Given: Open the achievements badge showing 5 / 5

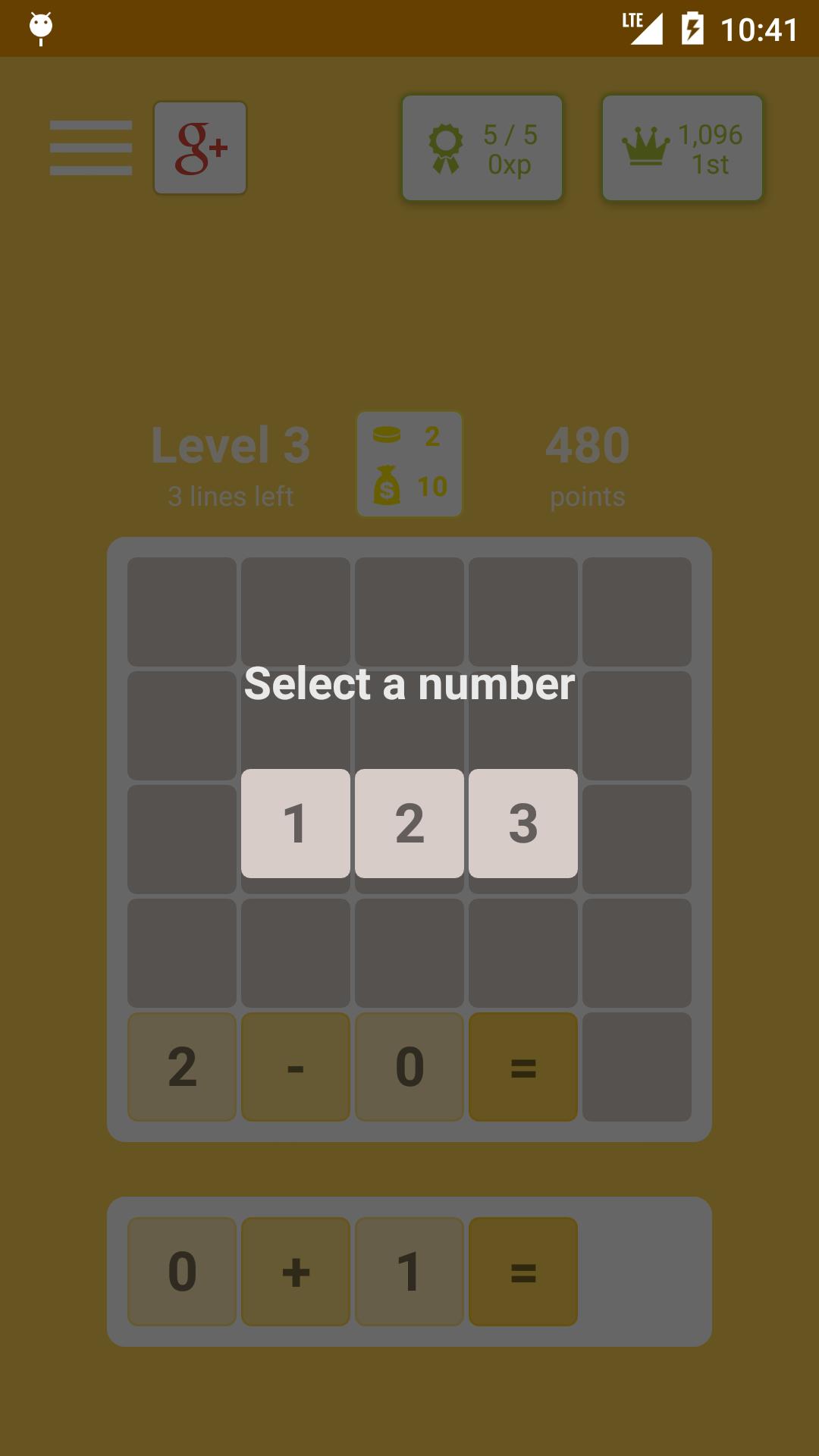Looking at the screenshot, I should click(482, 148).
